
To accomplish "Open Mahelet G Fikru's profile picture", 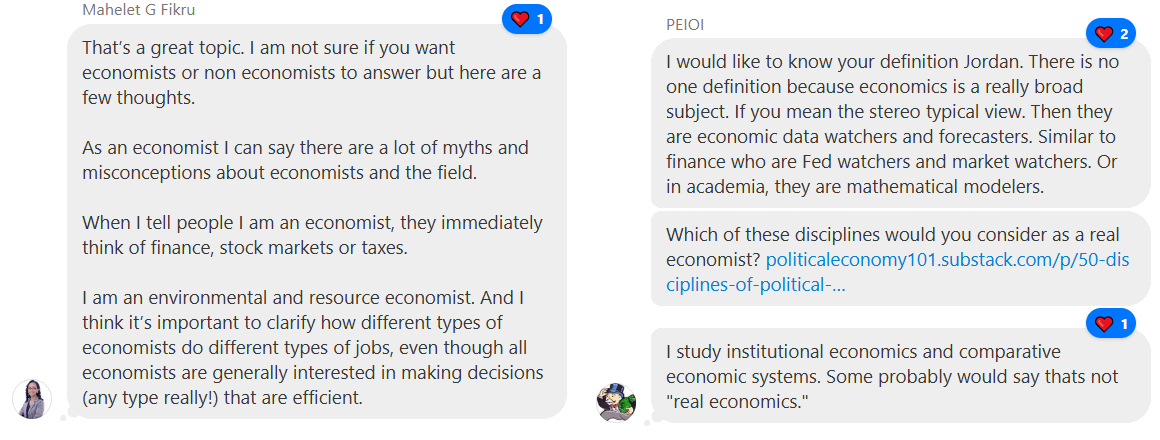I will coord(32,399).
